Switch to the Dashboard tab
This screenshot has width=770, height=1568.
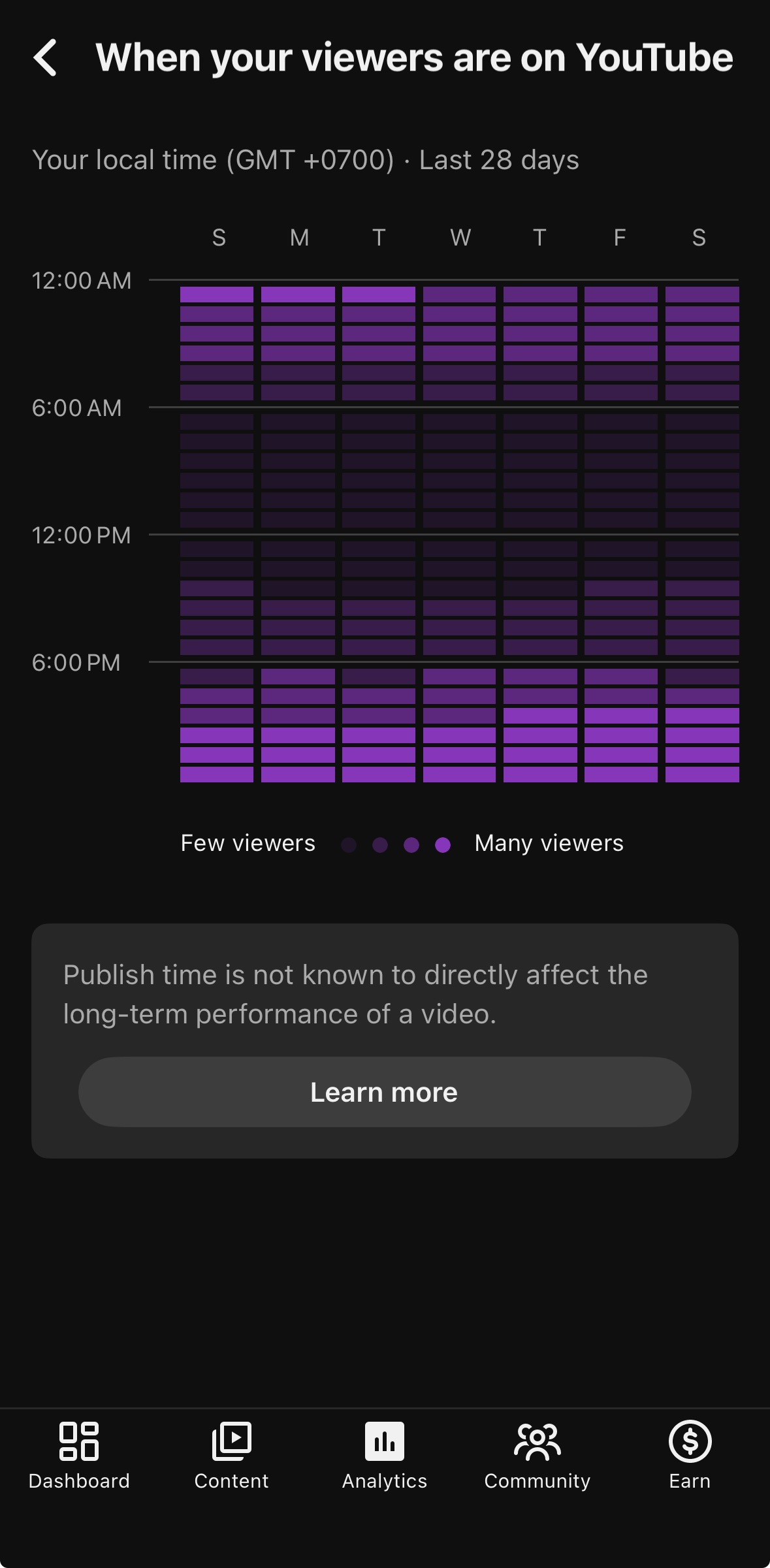point(79,1456)
